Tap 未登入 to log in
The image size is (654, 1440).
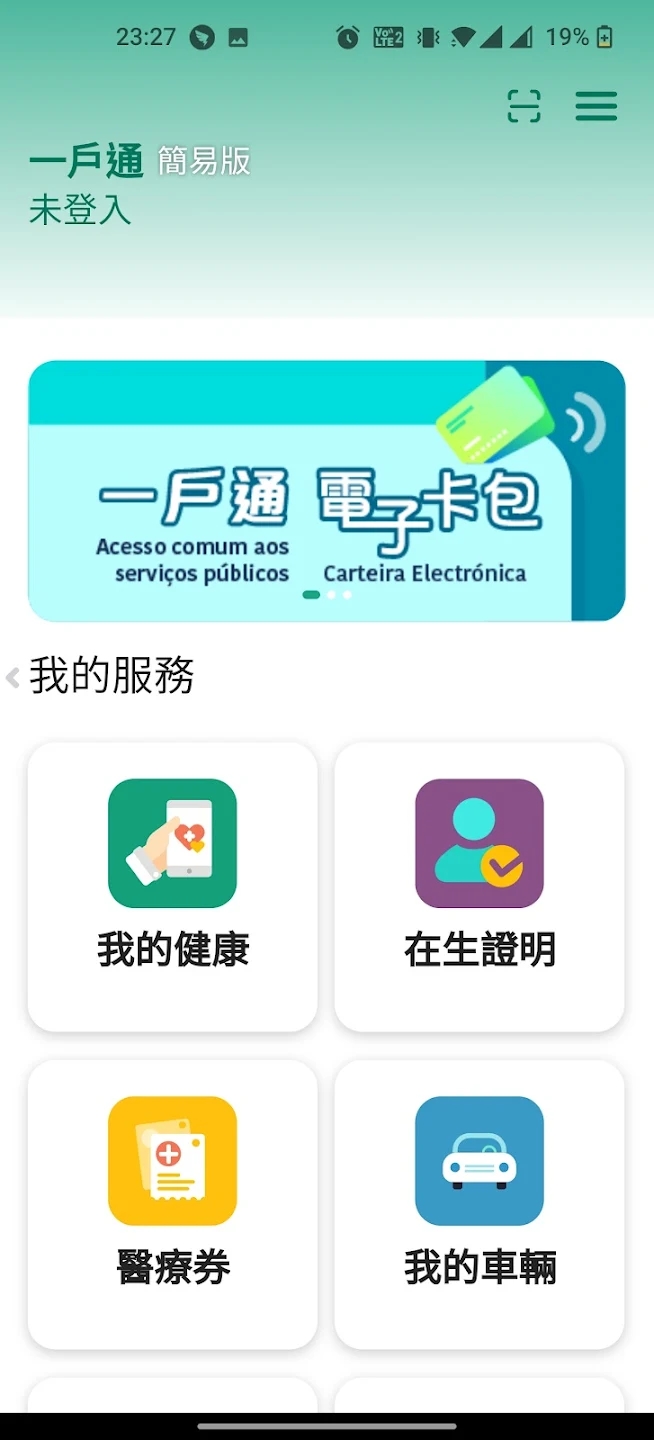[80, 210]
